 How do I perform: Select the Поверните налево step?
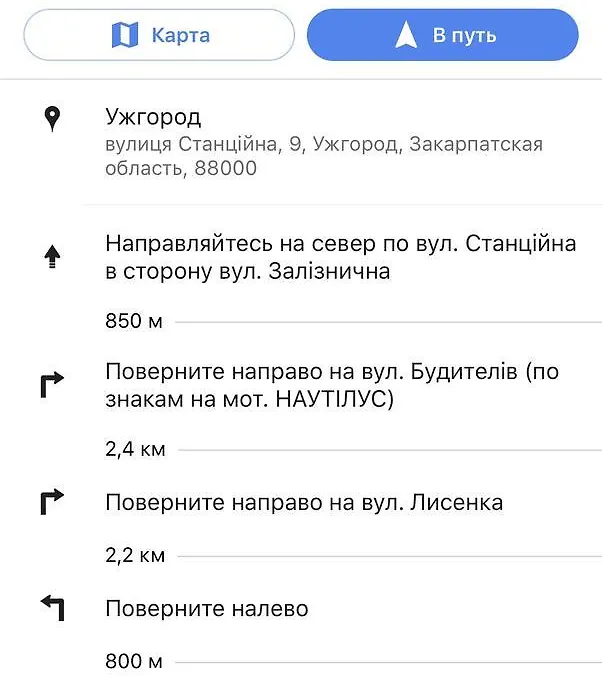pyautogui.click(x=300, y=608)
